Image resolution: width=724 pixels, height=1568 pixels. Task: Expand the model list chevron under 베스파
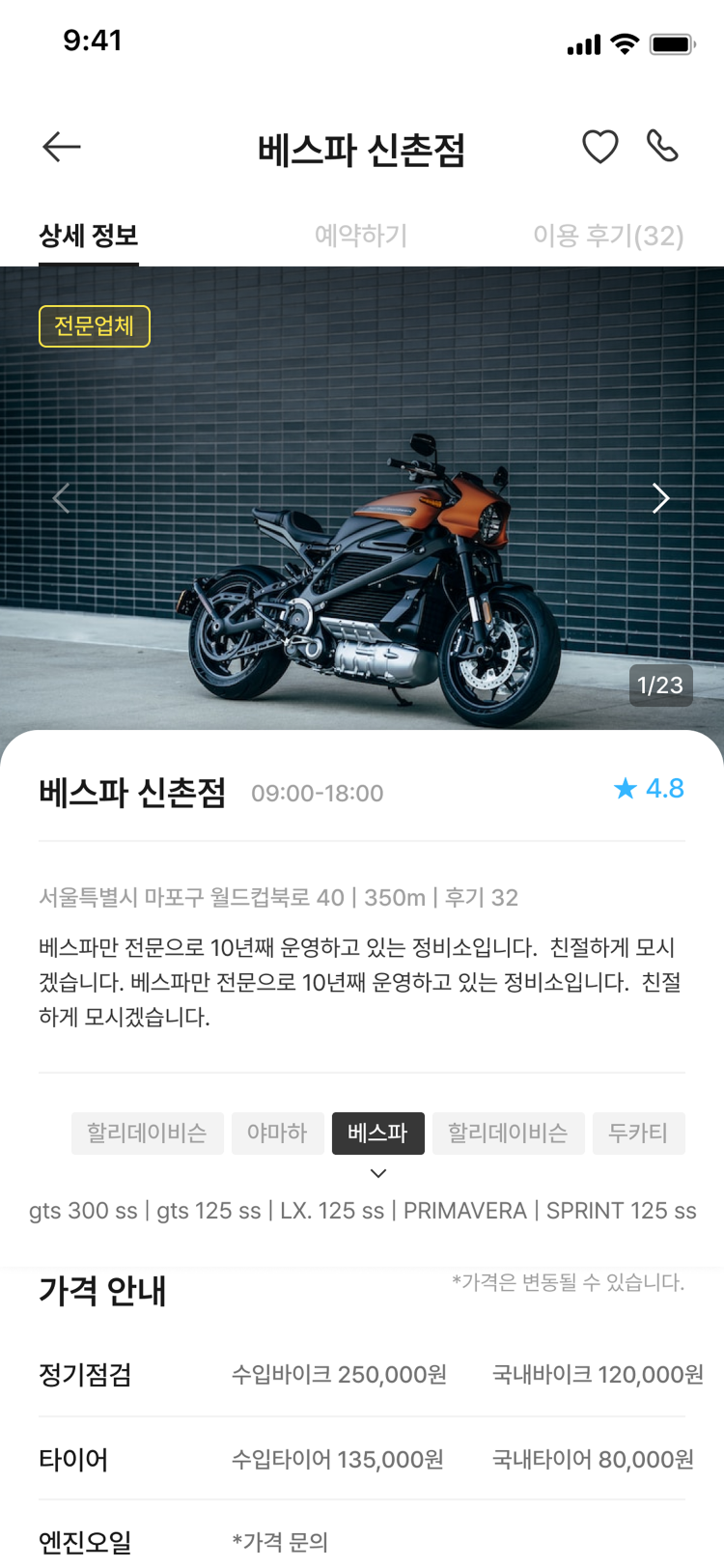click(378, 1173)
